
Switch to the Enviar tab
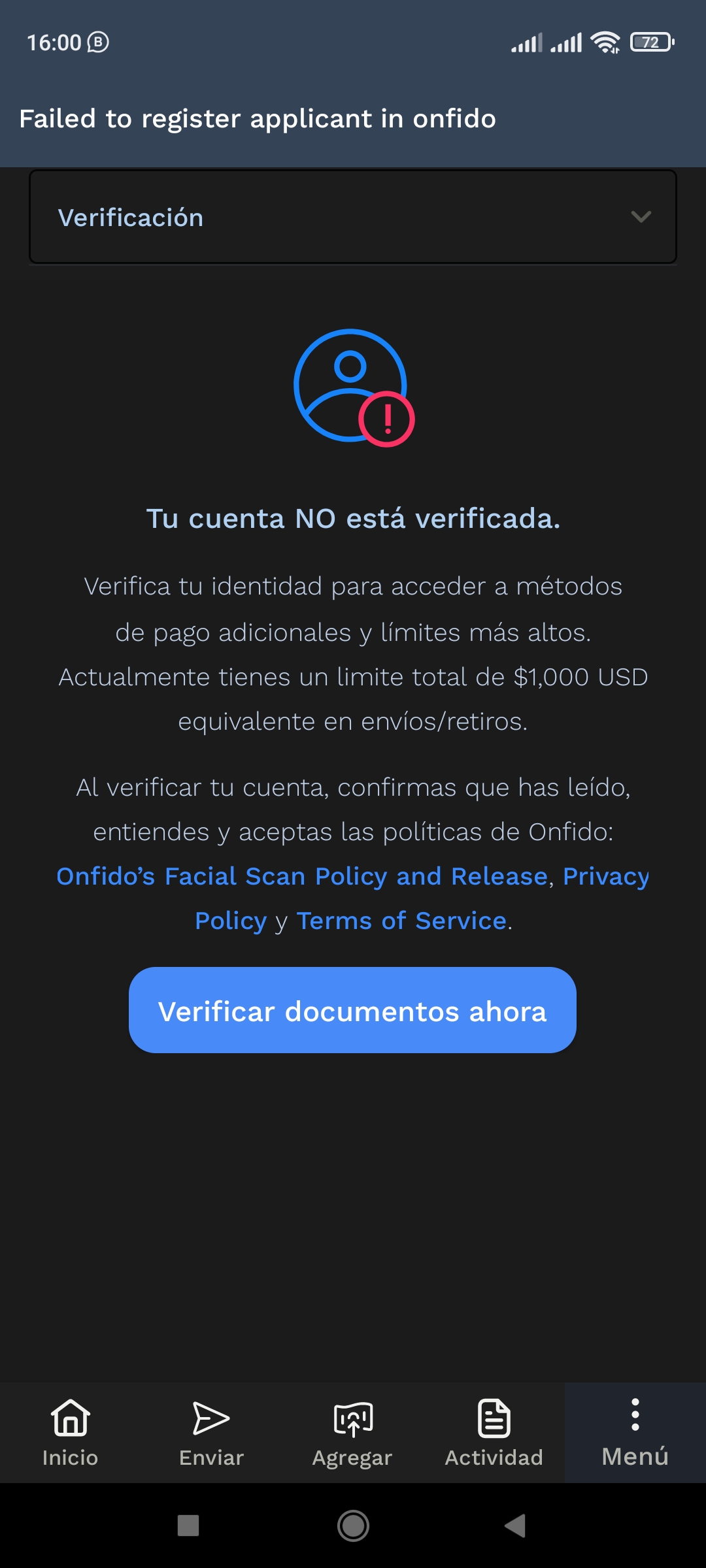tap(211, 1432)
